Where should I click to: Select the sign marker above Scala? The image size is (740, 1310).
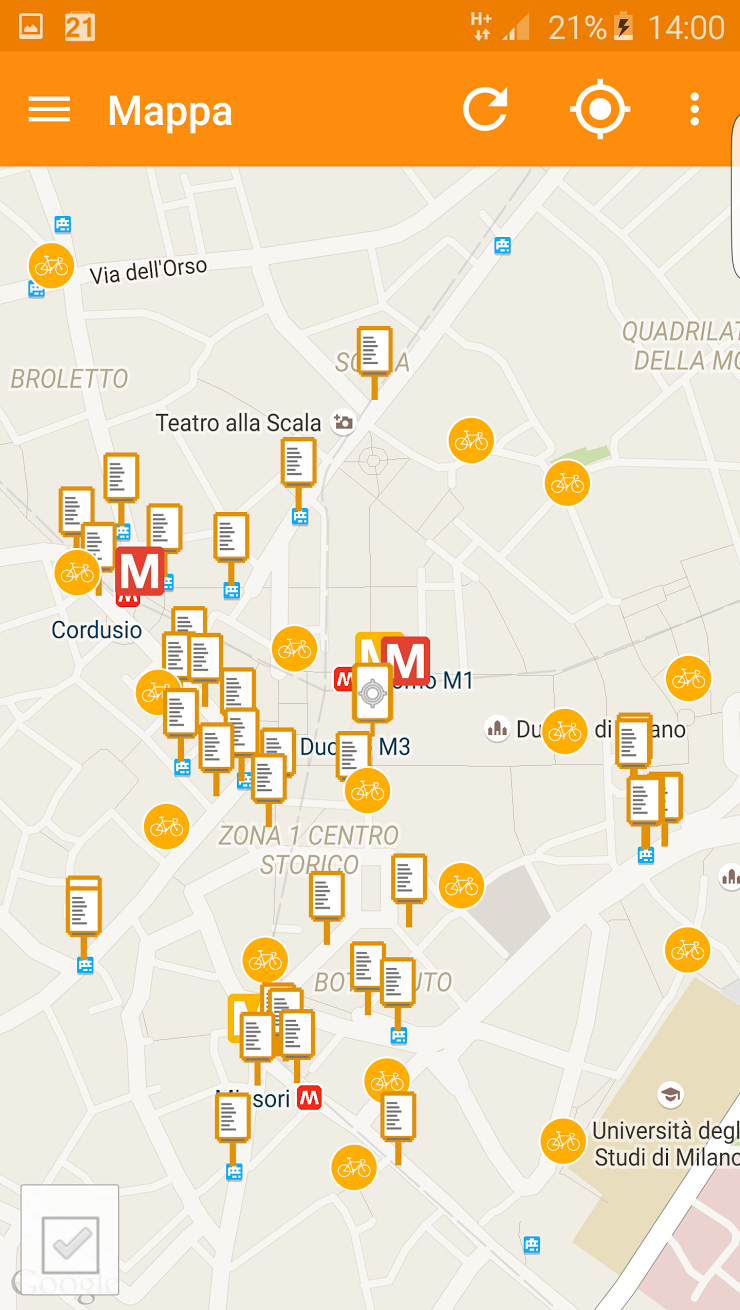(x=374, y=352)
